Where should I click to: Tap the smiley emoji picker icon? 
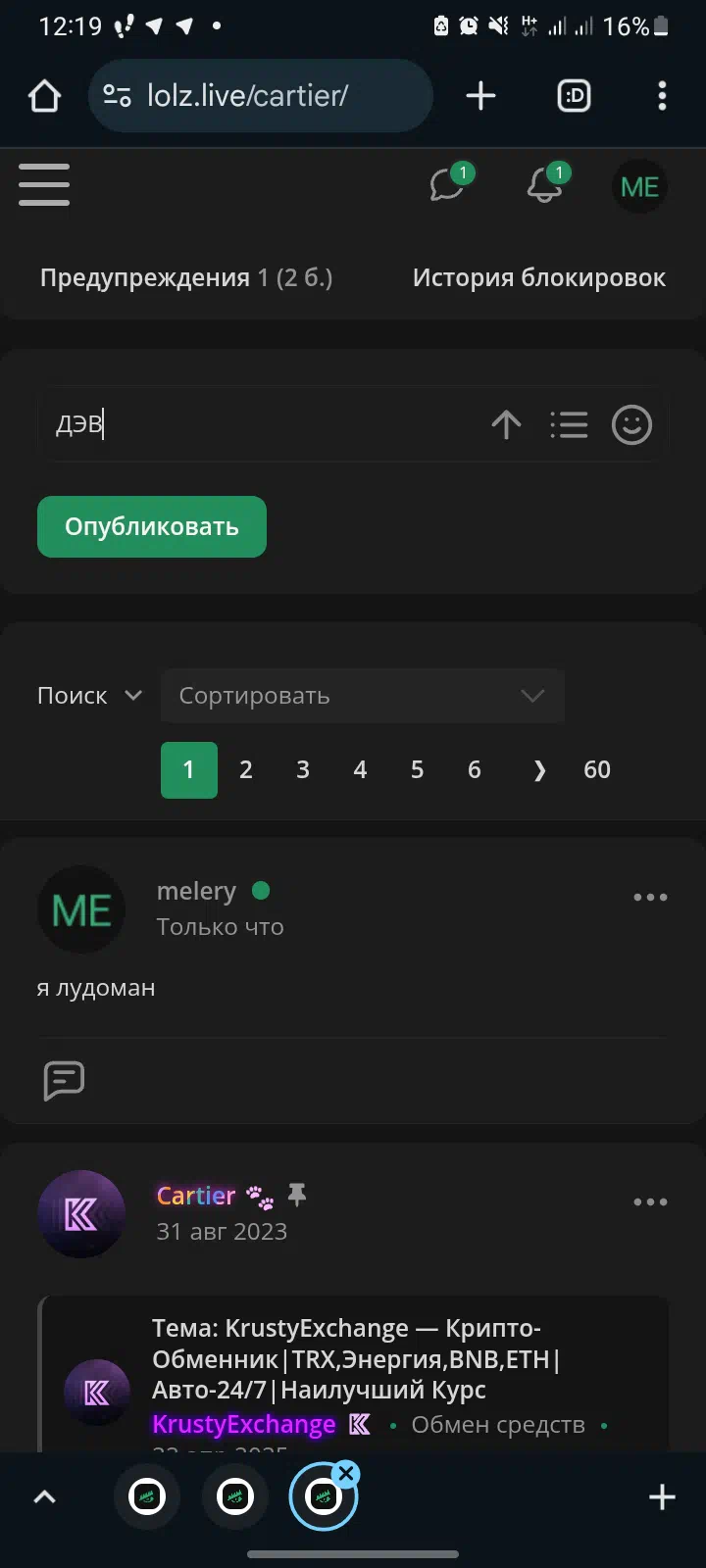(x=631, y=424)
